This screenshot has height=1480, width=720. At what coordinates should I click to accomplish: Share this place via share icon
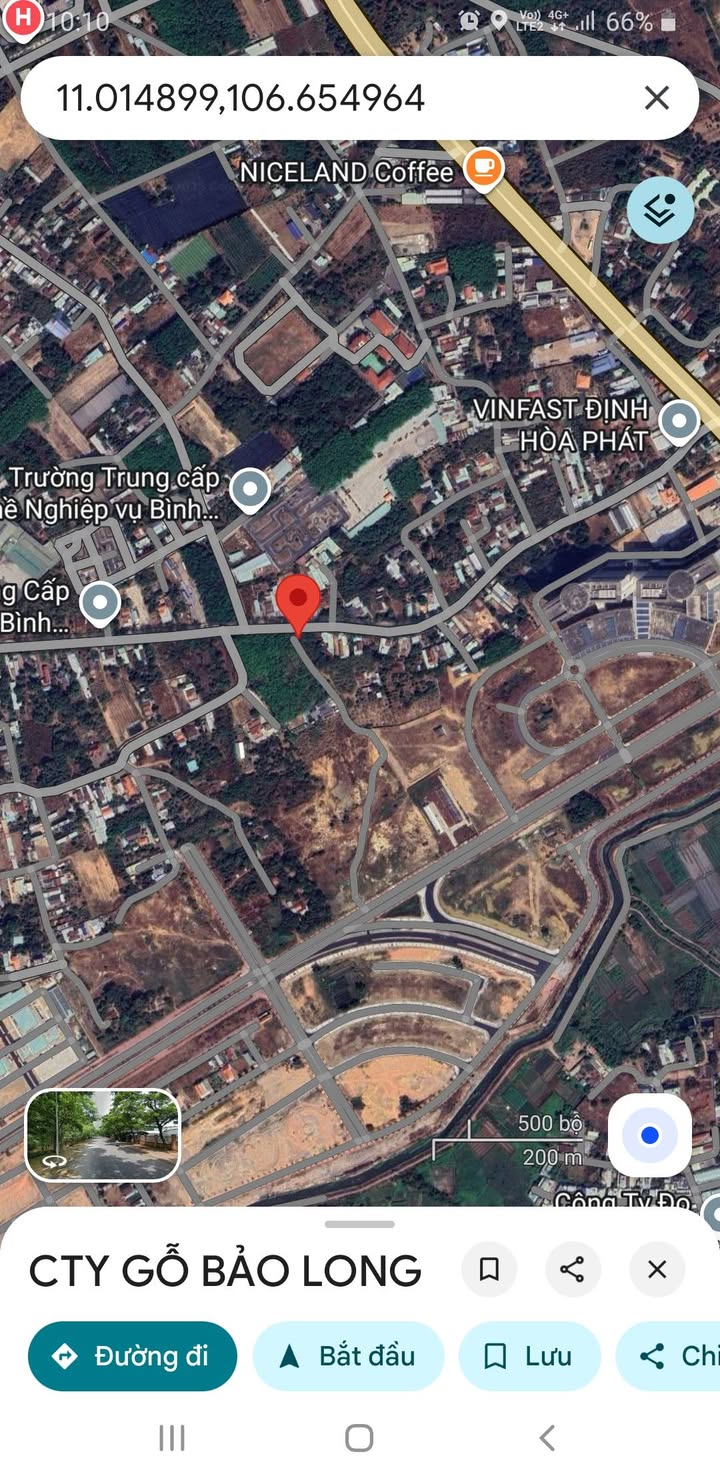tap(572, 1270)
